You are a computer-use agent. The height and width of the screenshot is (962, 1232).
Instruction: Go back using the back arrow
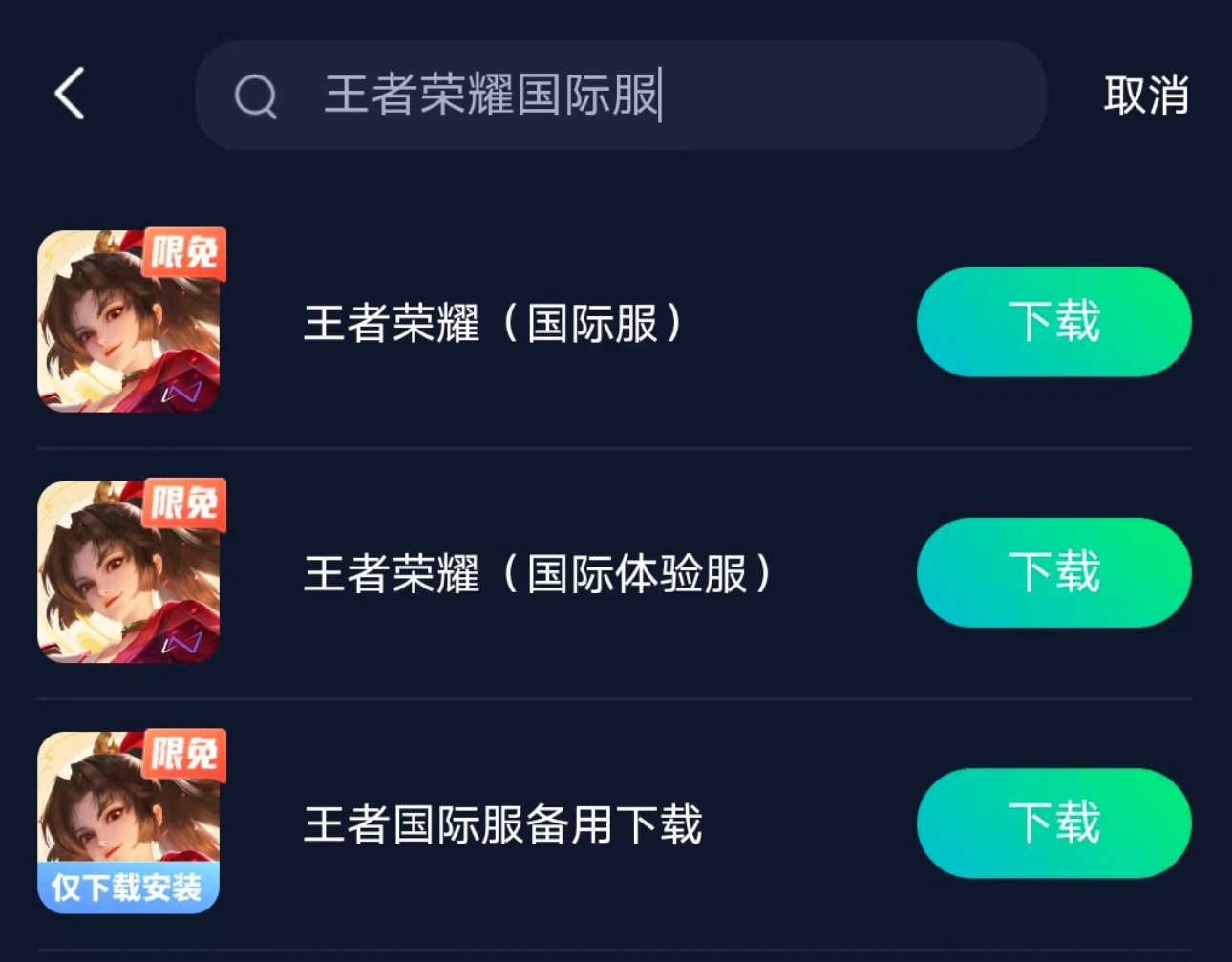point(70,94)
